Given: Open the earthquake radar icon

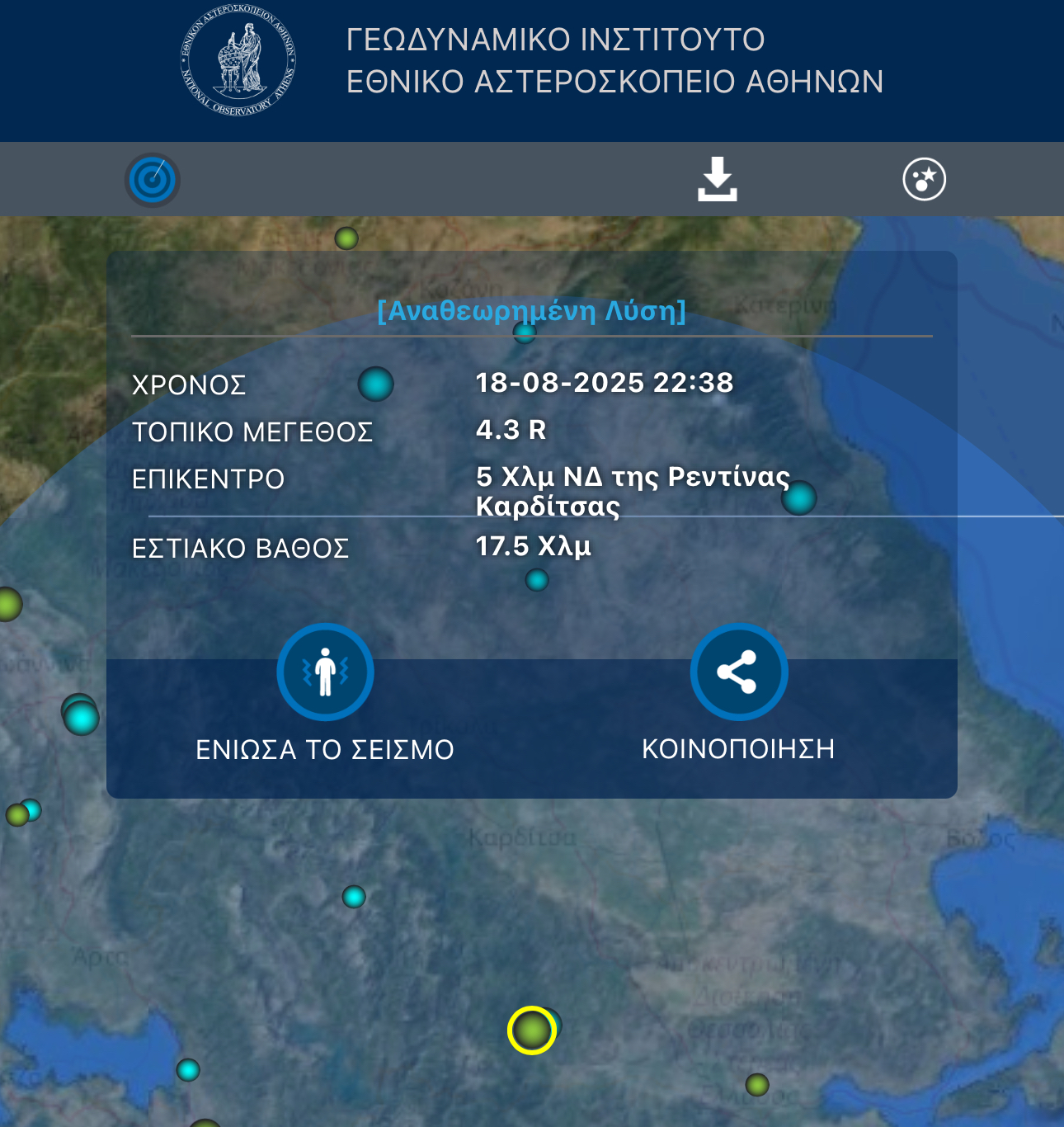Looking at the screenshot, I should pos(153,180).
